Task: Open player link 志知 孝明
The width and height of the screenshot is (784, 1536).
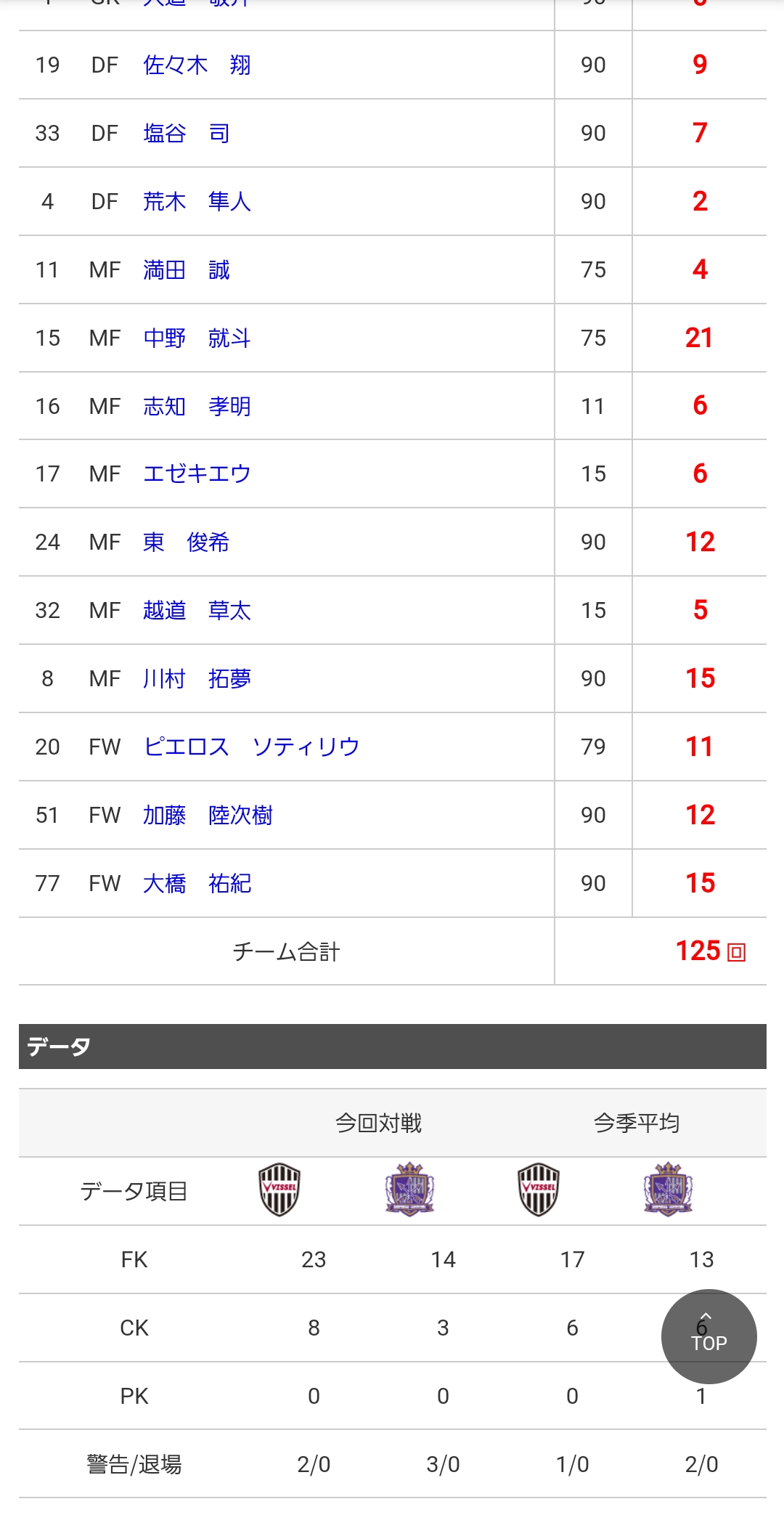Action: click(197, 407)
